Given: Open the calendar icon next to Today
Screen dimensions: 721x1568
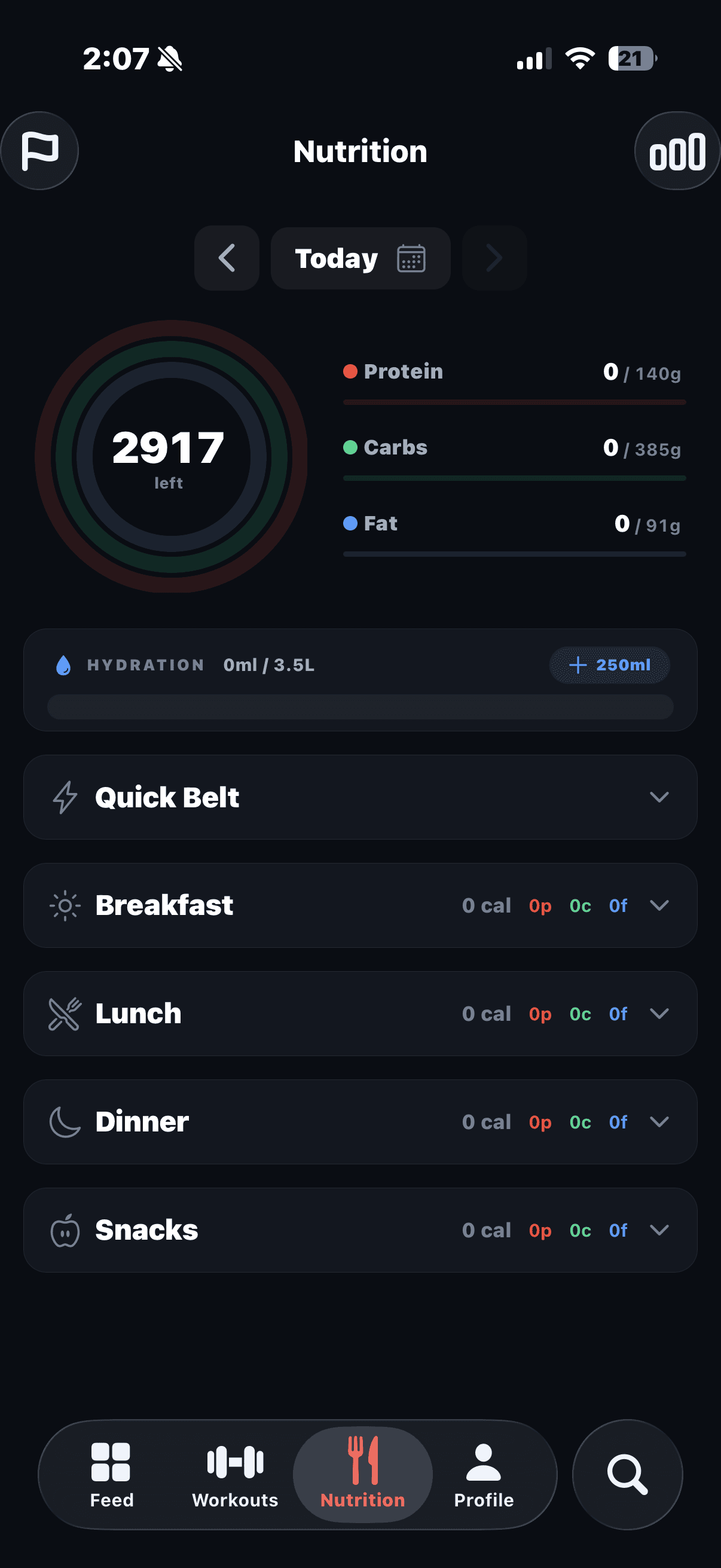Looking at the screenshot, I should (x=411, y=258).
